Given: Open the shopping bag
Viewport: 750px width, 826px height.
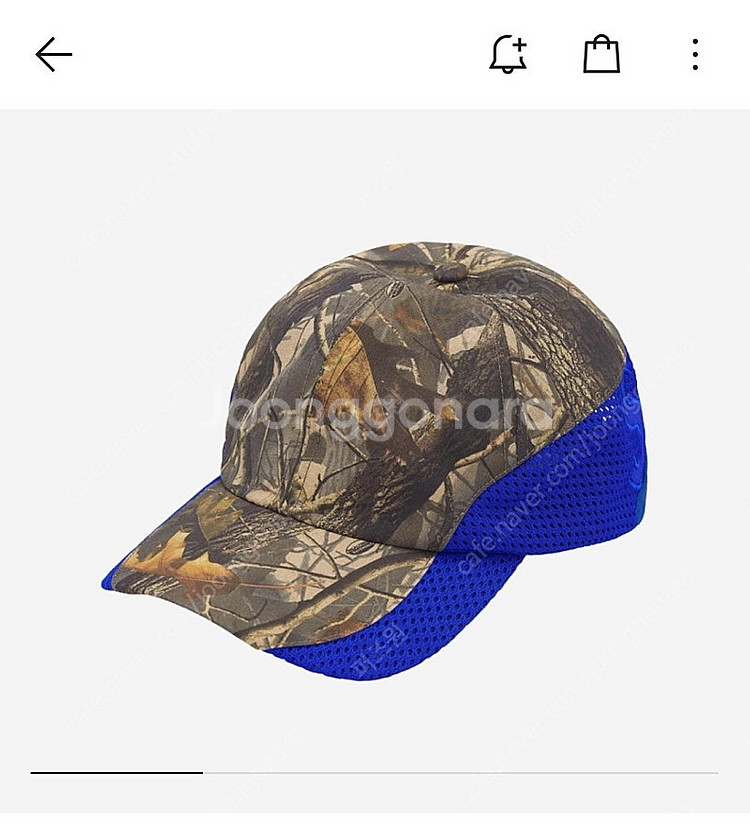Looking at the screenshot, I should (x=601, y=54).
